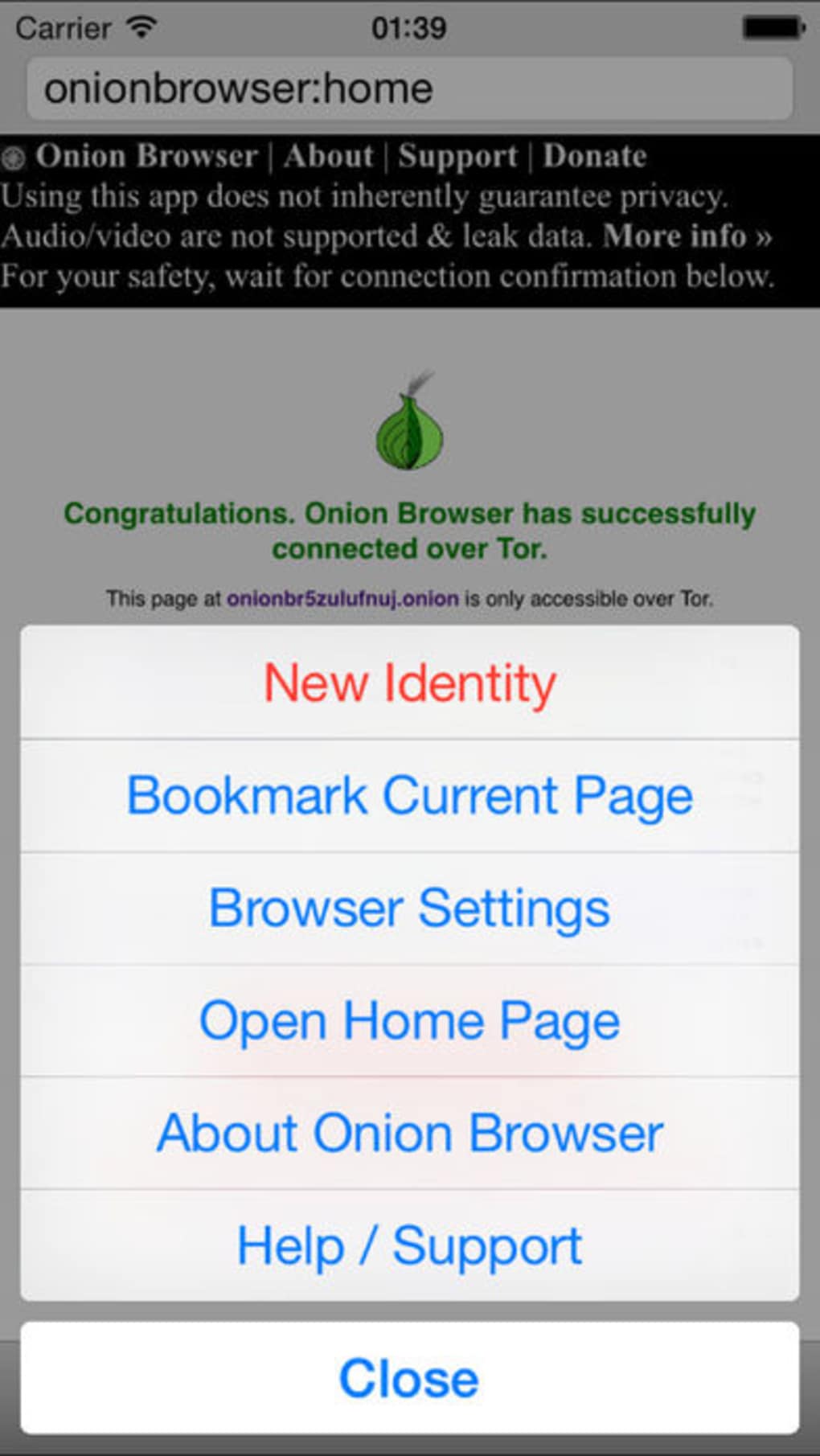Dismiss the menu with Close
820x1456 pixels.
tap(410, 1378)
